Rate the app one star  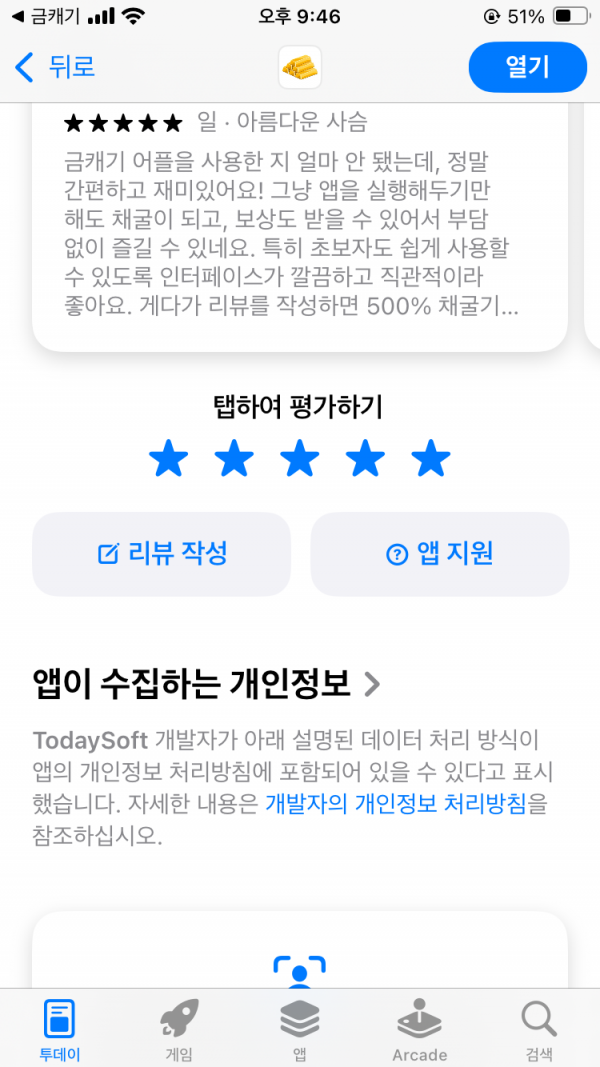click(168, 458)
